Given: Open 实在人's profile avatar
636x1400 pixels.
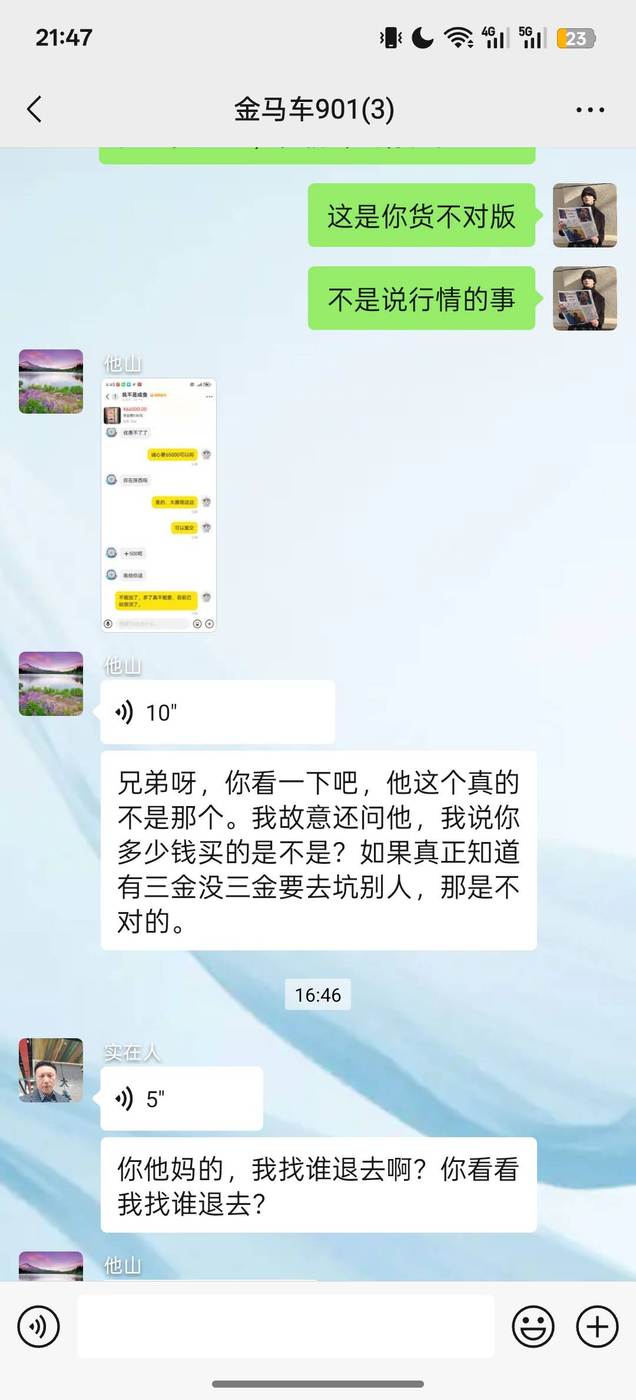Looking at the screenshot, I should point(51,1070).
